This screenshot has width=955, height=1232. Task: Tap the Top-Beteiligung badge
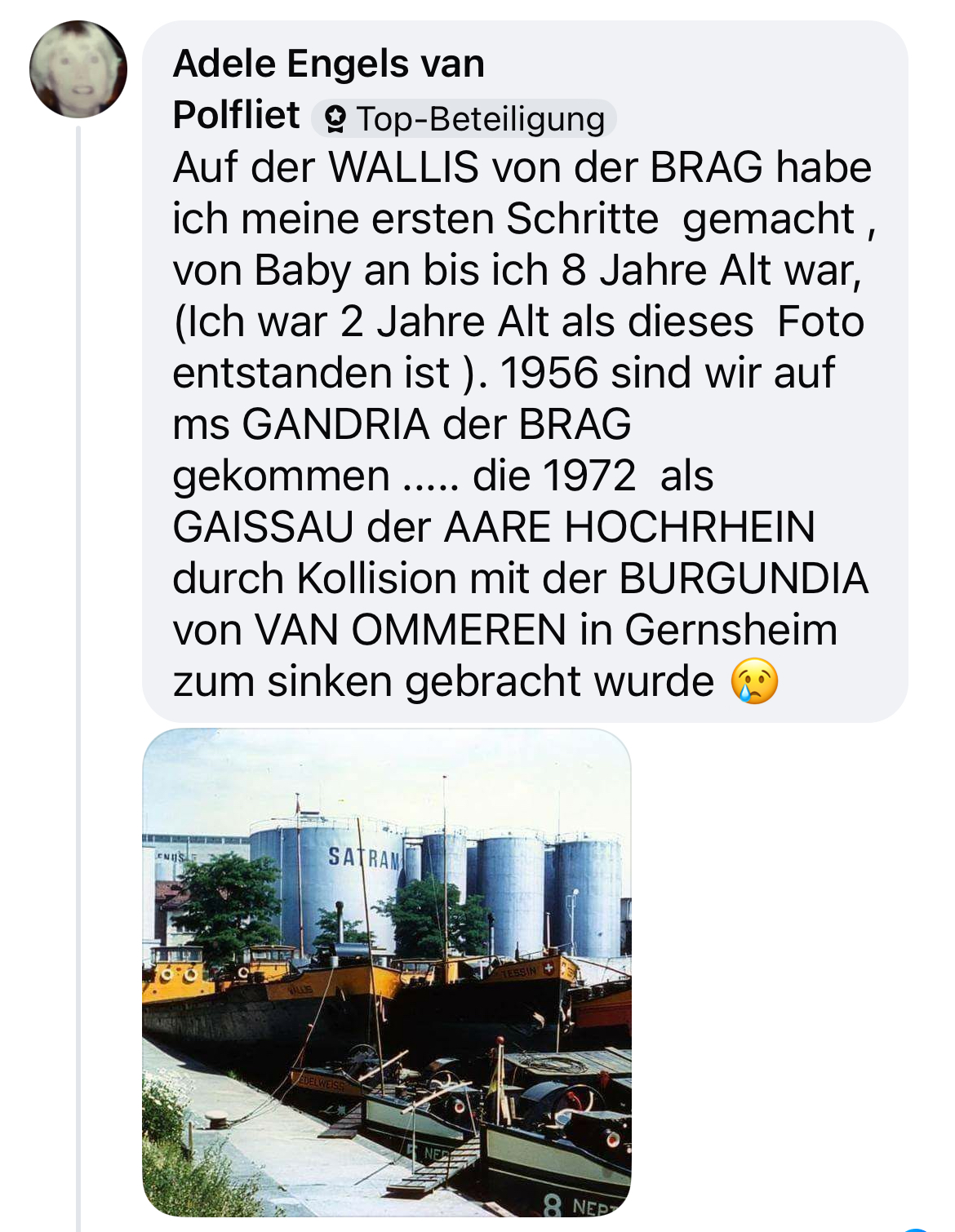(464, 119)
